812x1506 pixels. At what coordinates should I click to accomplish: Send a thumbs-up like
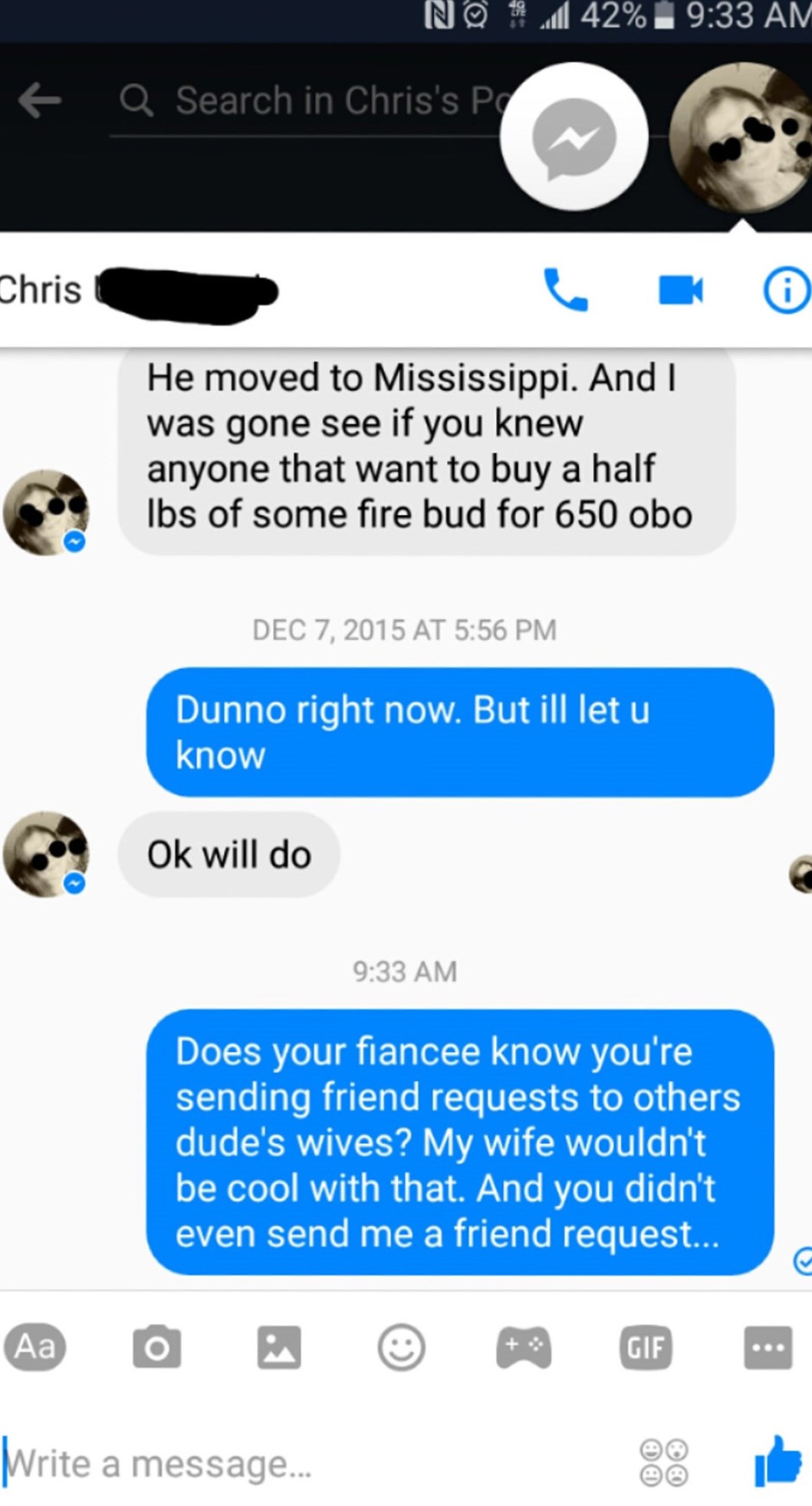(777, 1462)
